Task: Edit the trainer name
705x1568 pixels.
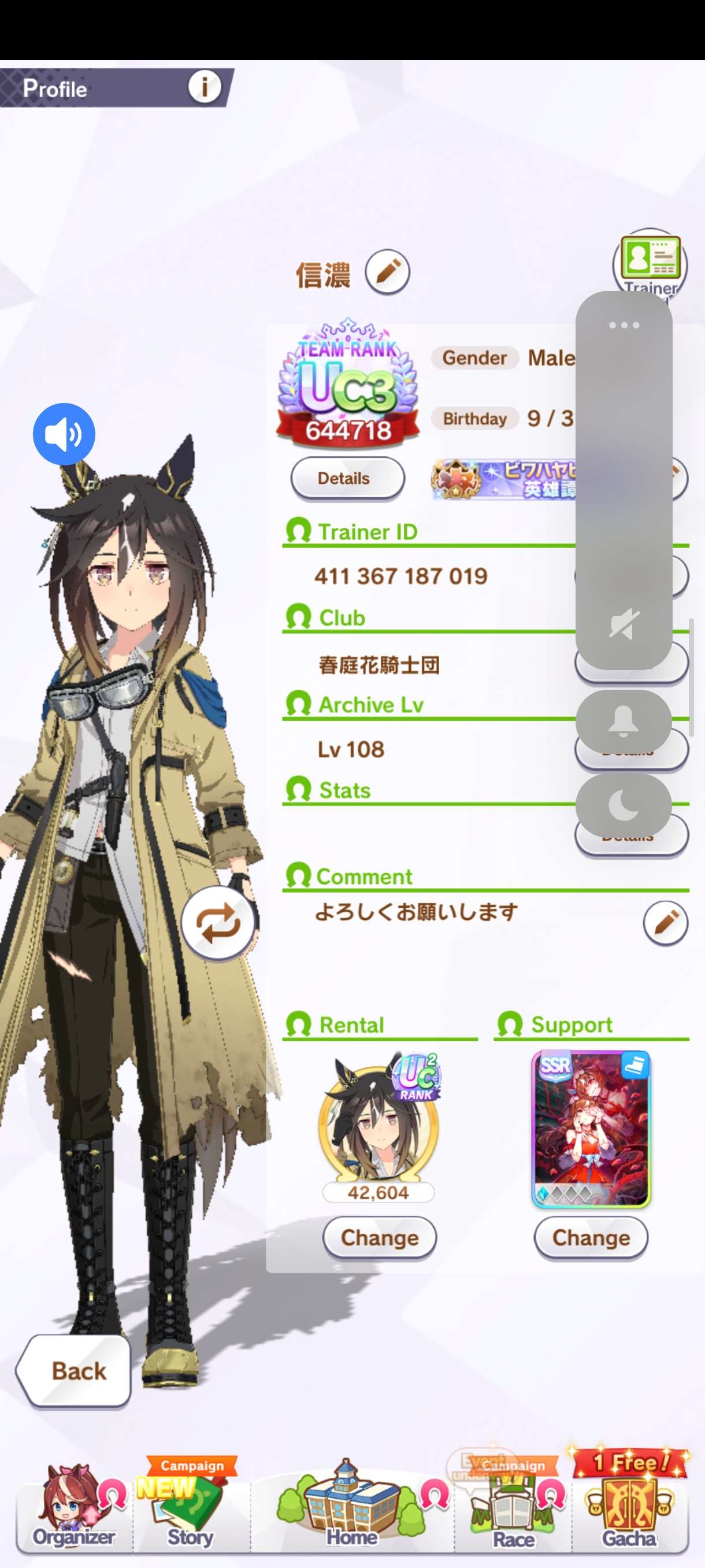Action: click(x=387, y=272)
